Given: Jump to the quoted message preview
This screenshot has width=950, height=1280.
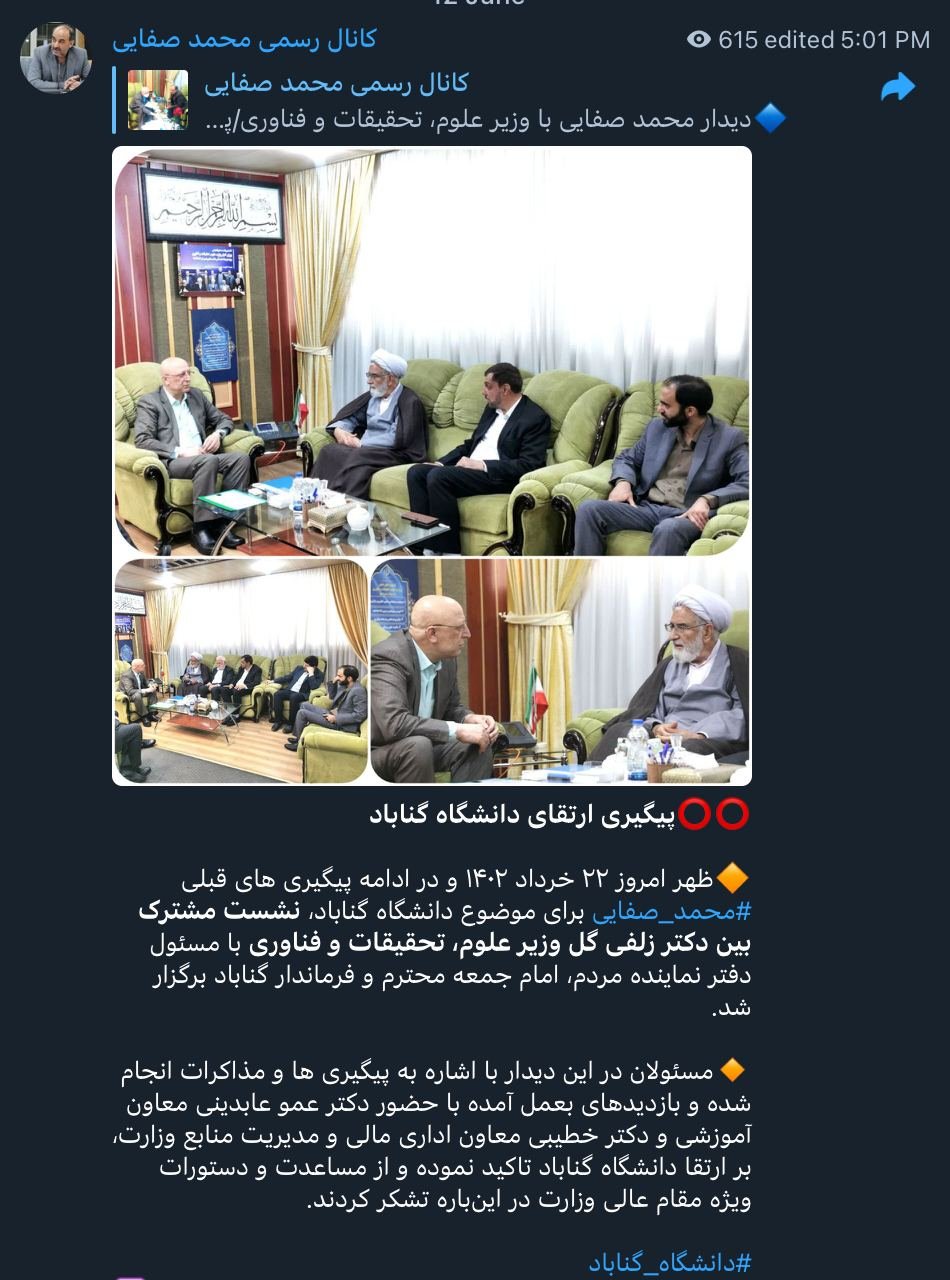Looking at the screenshot, I should (450, 100).
